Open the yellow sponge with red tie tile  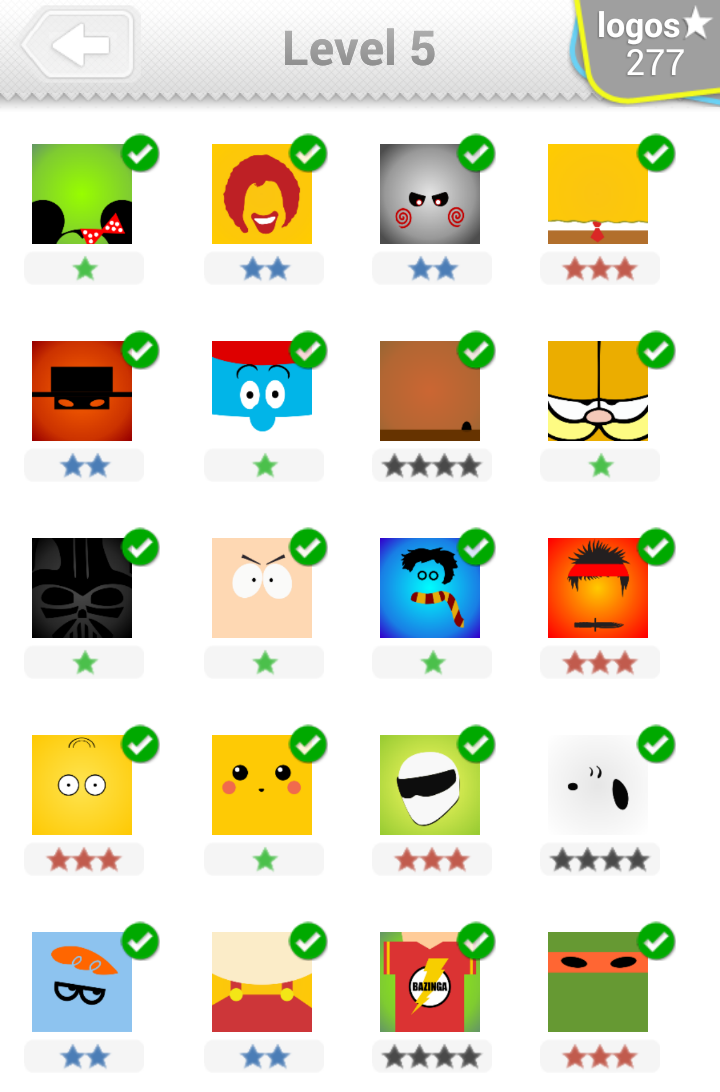[598, 194]
